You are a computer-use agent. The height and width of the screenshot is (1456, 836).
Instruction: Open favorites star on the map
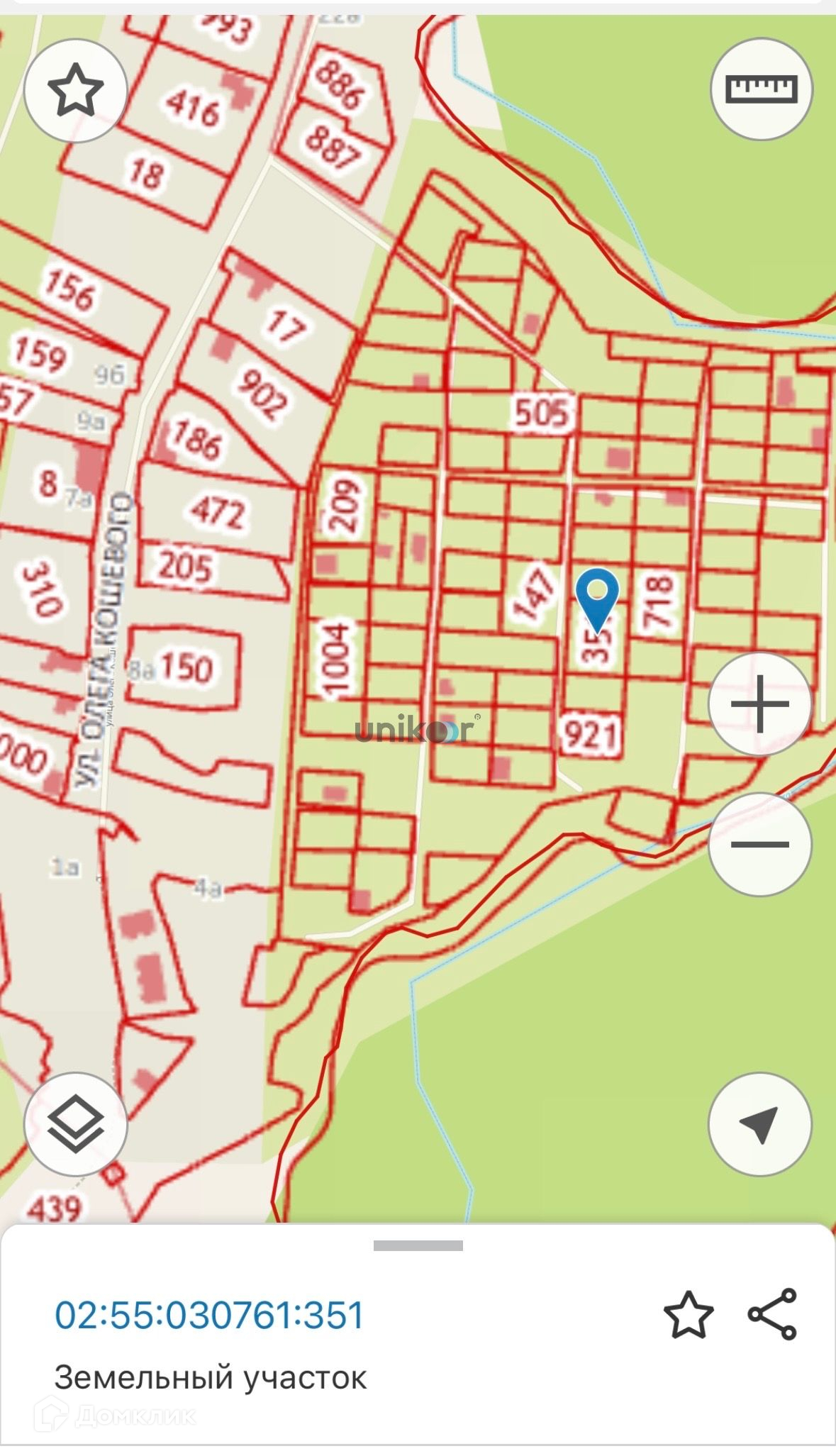coord(75,90)
